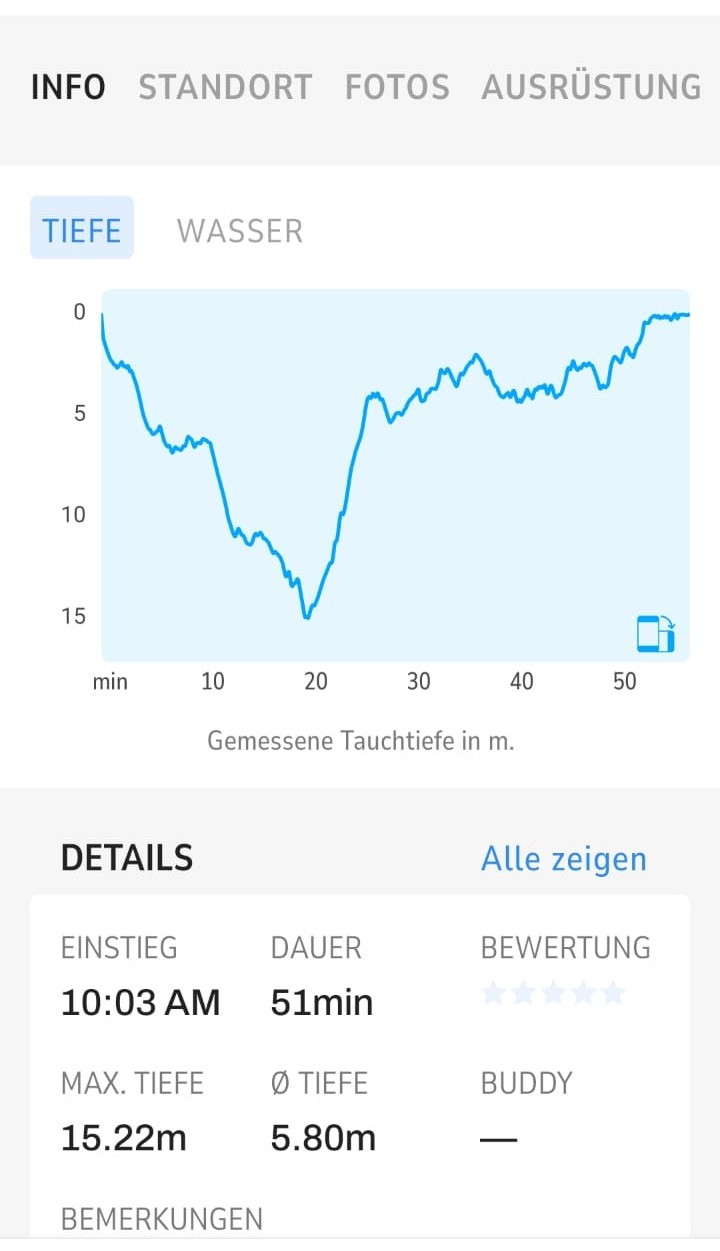Switch to the STANDORT tab
Viewport: 720px width, 1251px height.
click(x=225, y=87)
